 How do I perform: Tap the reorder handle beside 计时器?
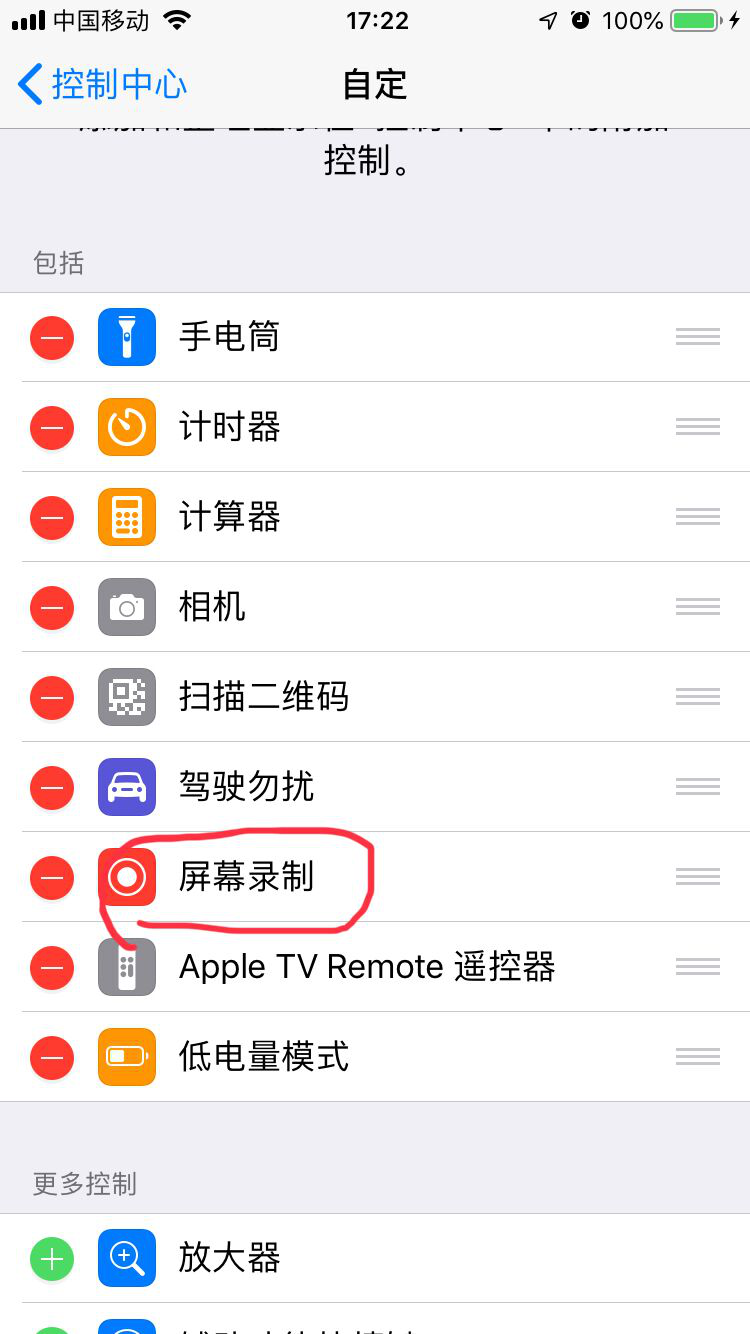pos(697,427)
